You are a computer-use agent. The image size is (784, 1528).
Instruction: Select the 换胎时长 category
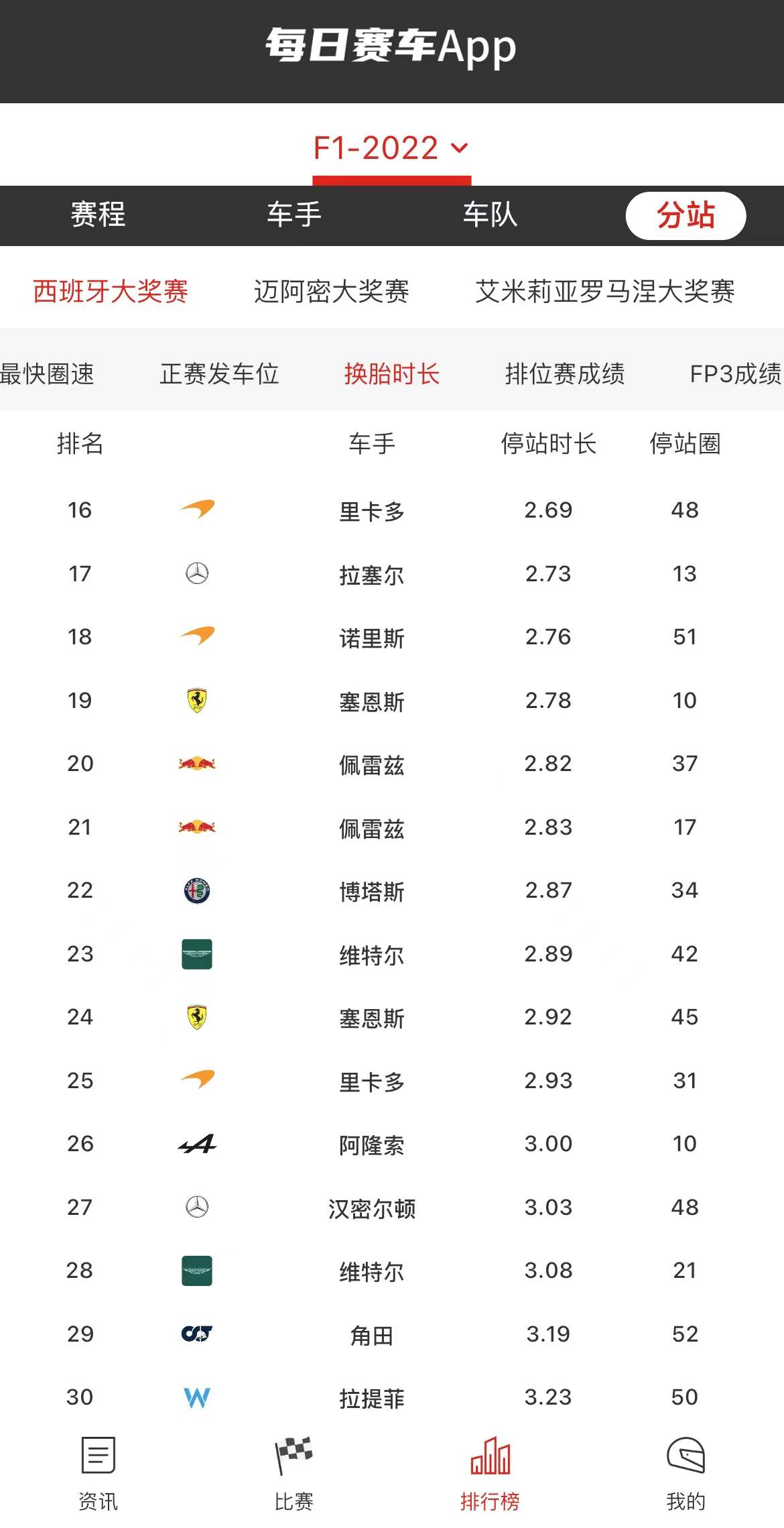[391, 373]
